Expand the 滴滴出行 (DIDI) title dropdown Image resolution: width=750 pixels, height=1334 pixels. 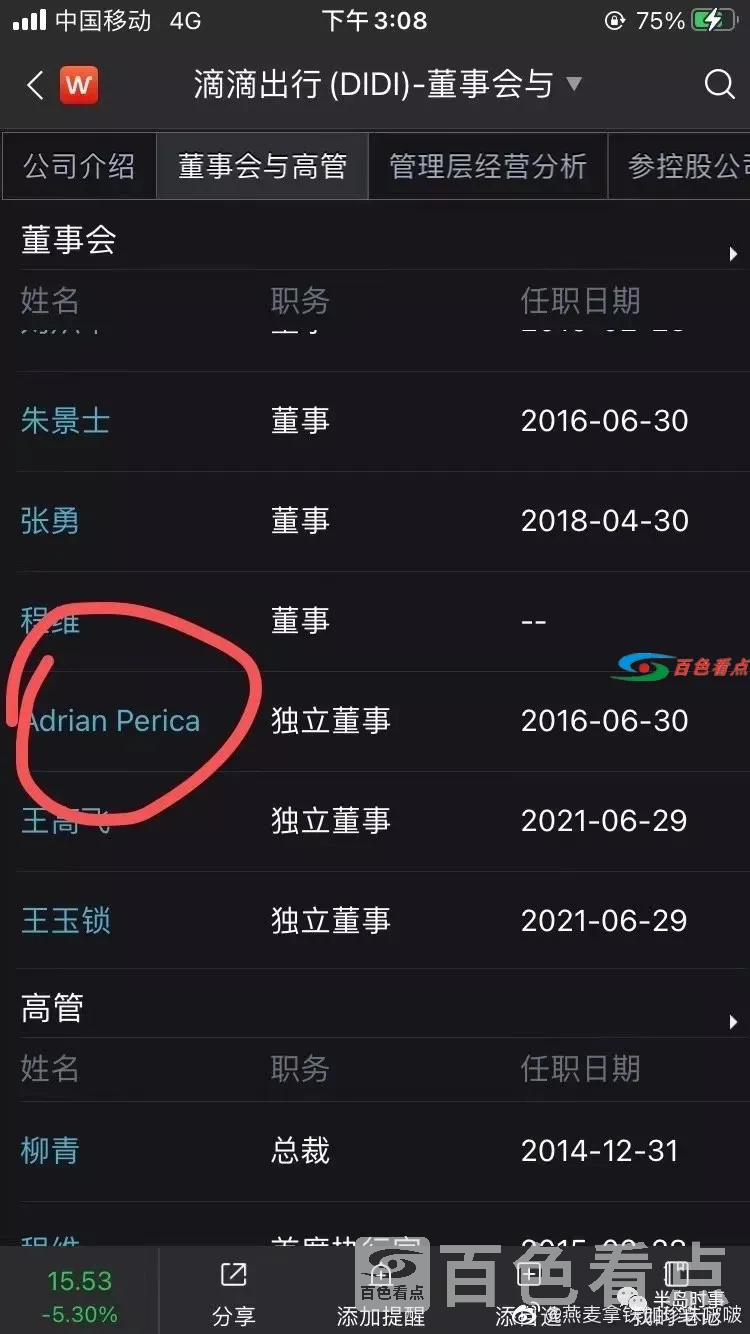click(573, 84)
